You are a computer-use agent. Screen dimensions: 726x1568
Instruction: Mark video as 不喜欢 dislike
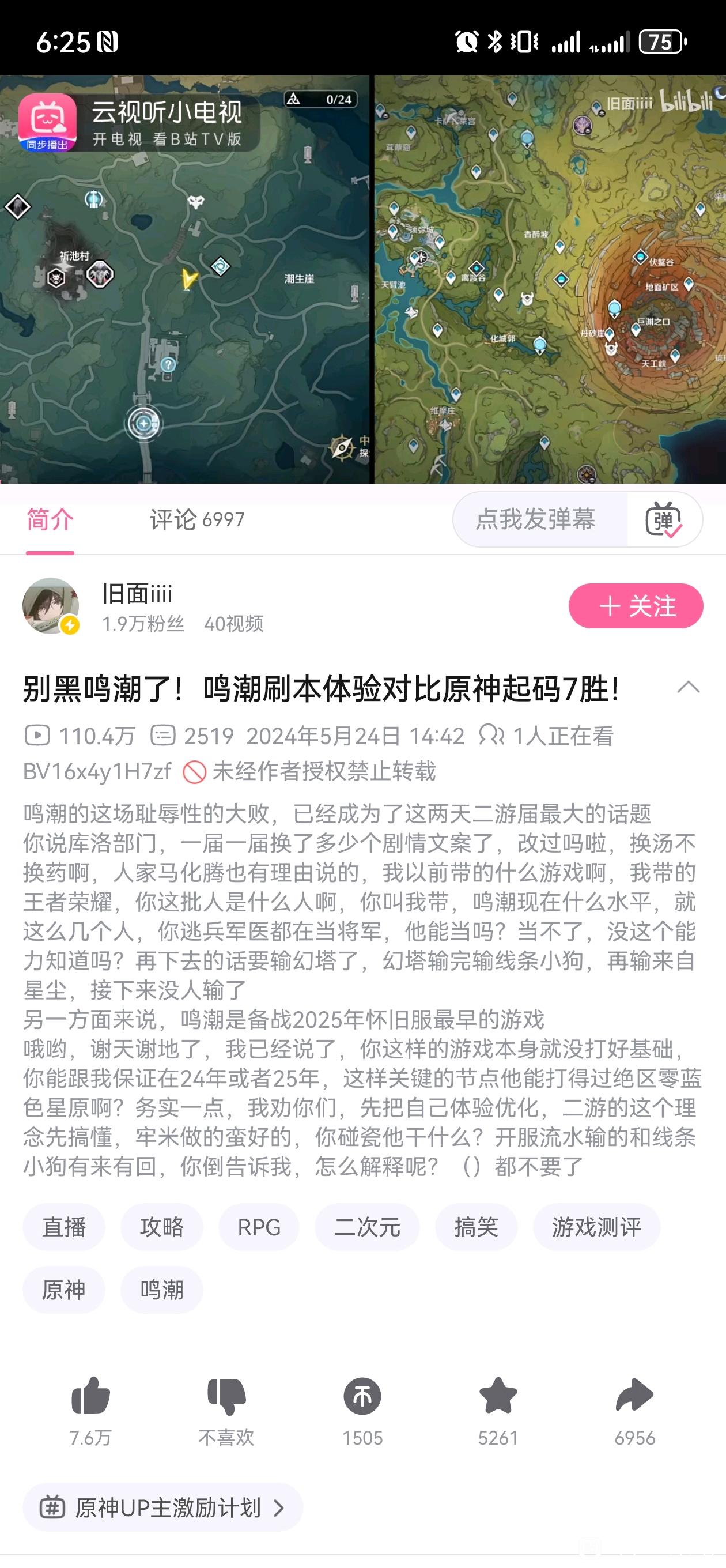[x=226, y=1397]
